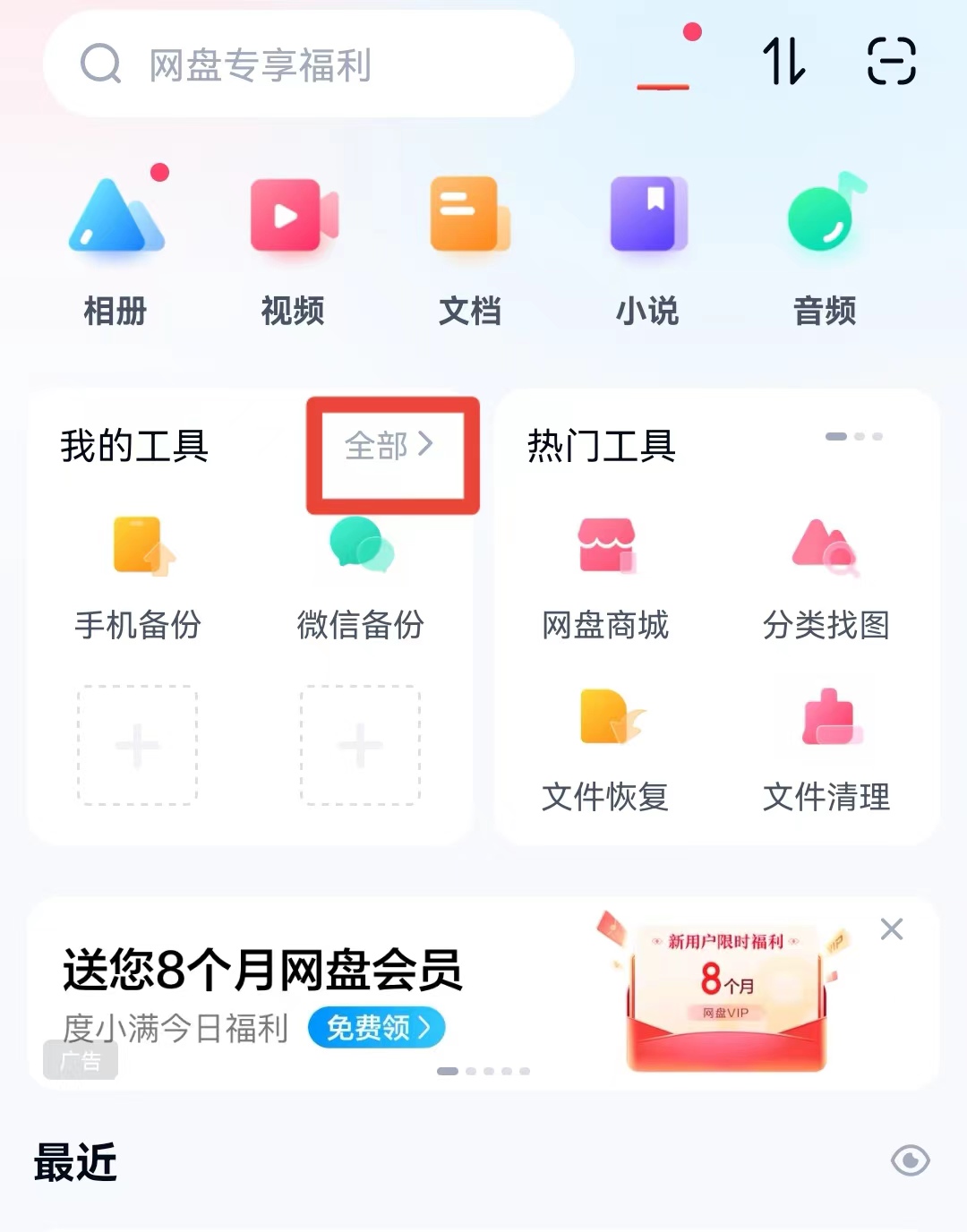Dismiss the 8-month VIP ad banner
This screenshot has height=1232, width=967.
point(892,930)
